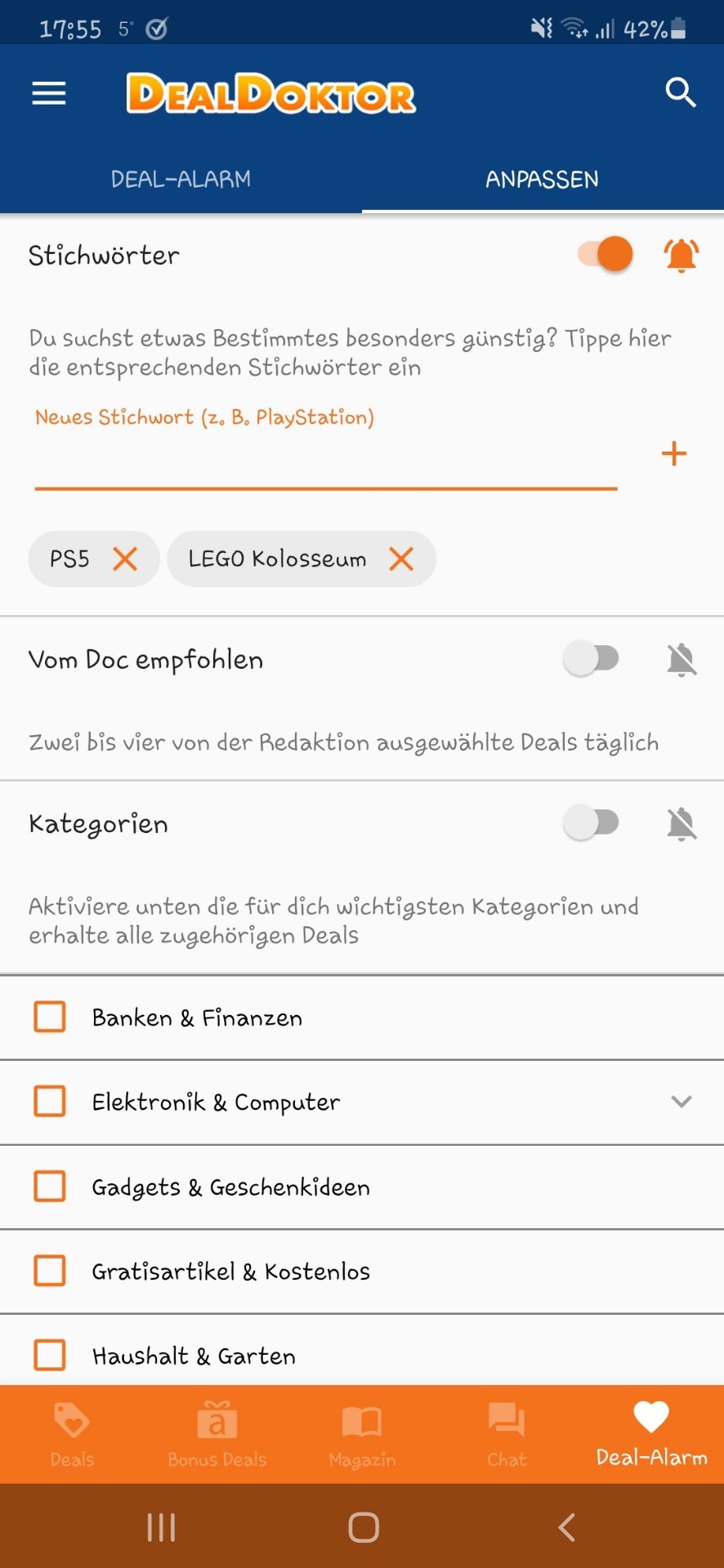This screenshot has width=724, height=1568.
Task: Tap the system back button
Action: click(566, 1527)
